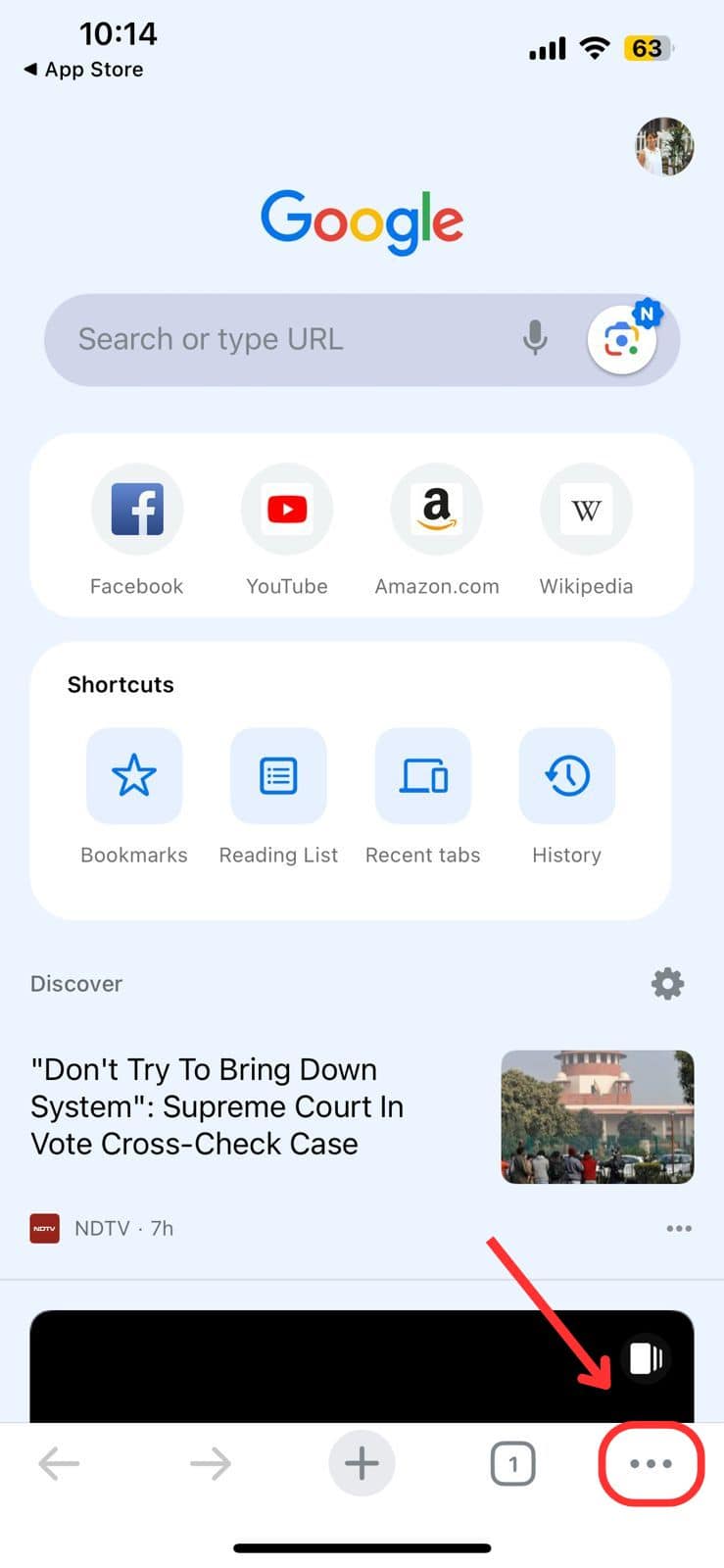The image size is (724, 1568).
Task: Add a new tab
Action: tap(362, 1464)
